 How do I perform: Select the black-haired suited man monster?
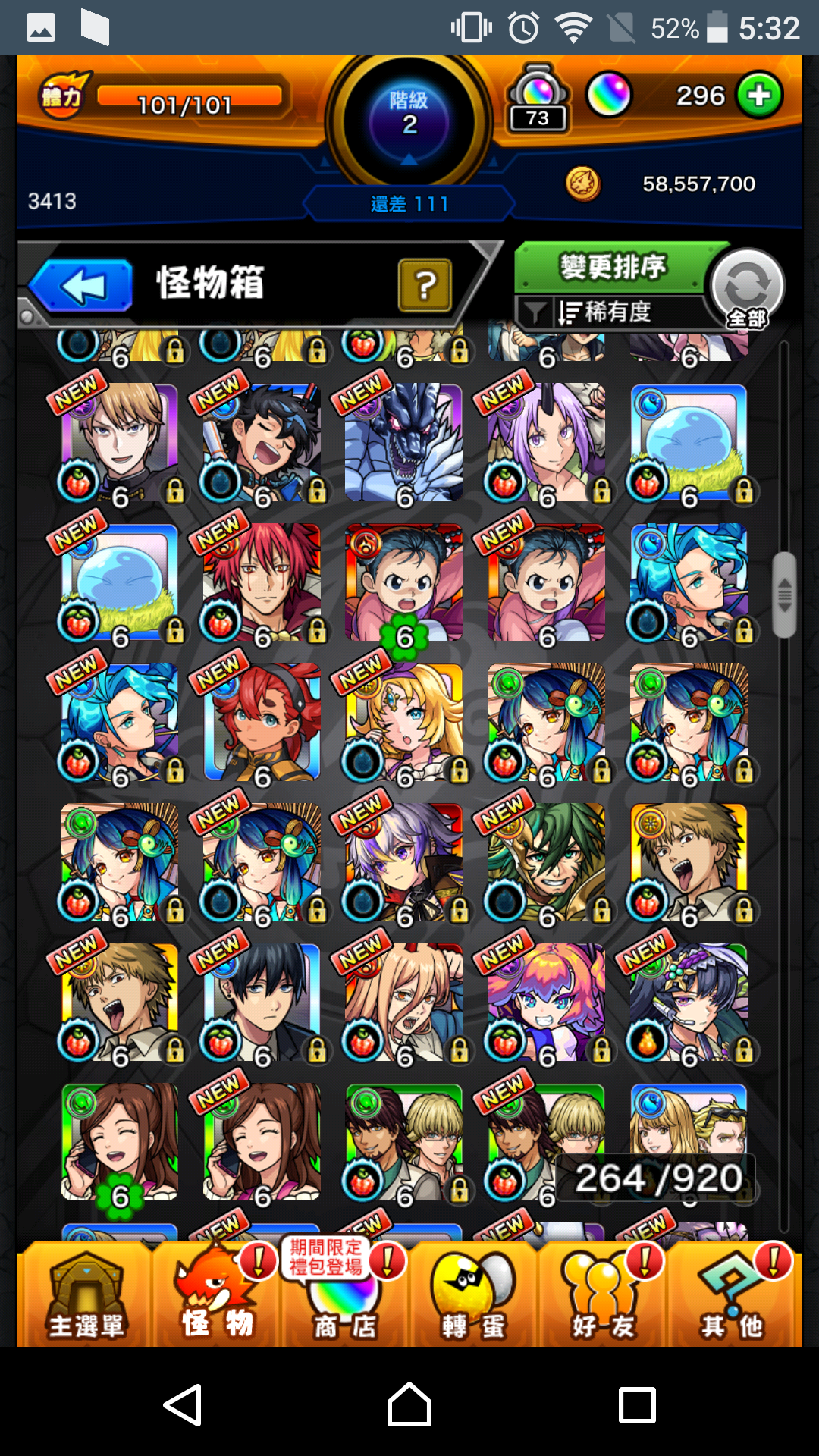pos(262,1001)
